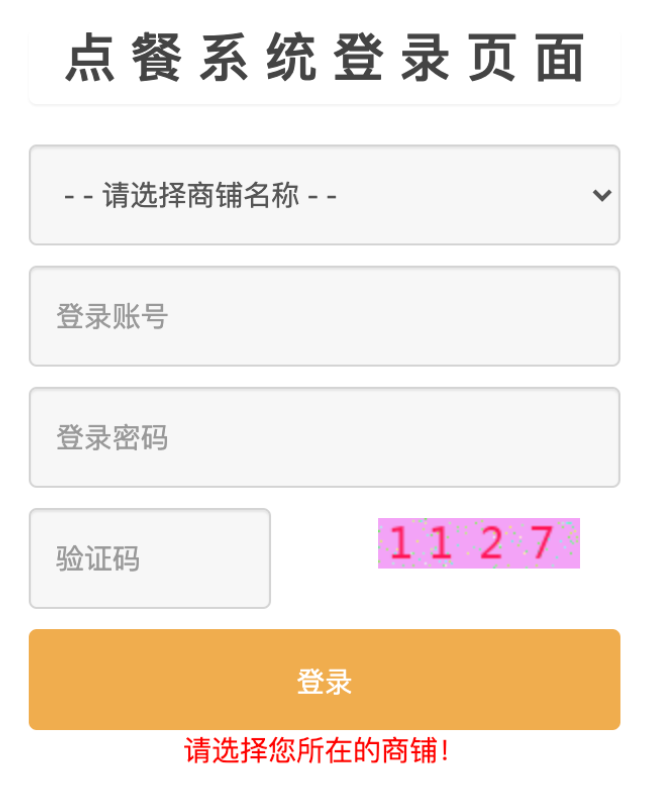This screenshot has height=801, width=655.
Task: Focus the 登录账号 account field
Action: click(x=324, y=316)
